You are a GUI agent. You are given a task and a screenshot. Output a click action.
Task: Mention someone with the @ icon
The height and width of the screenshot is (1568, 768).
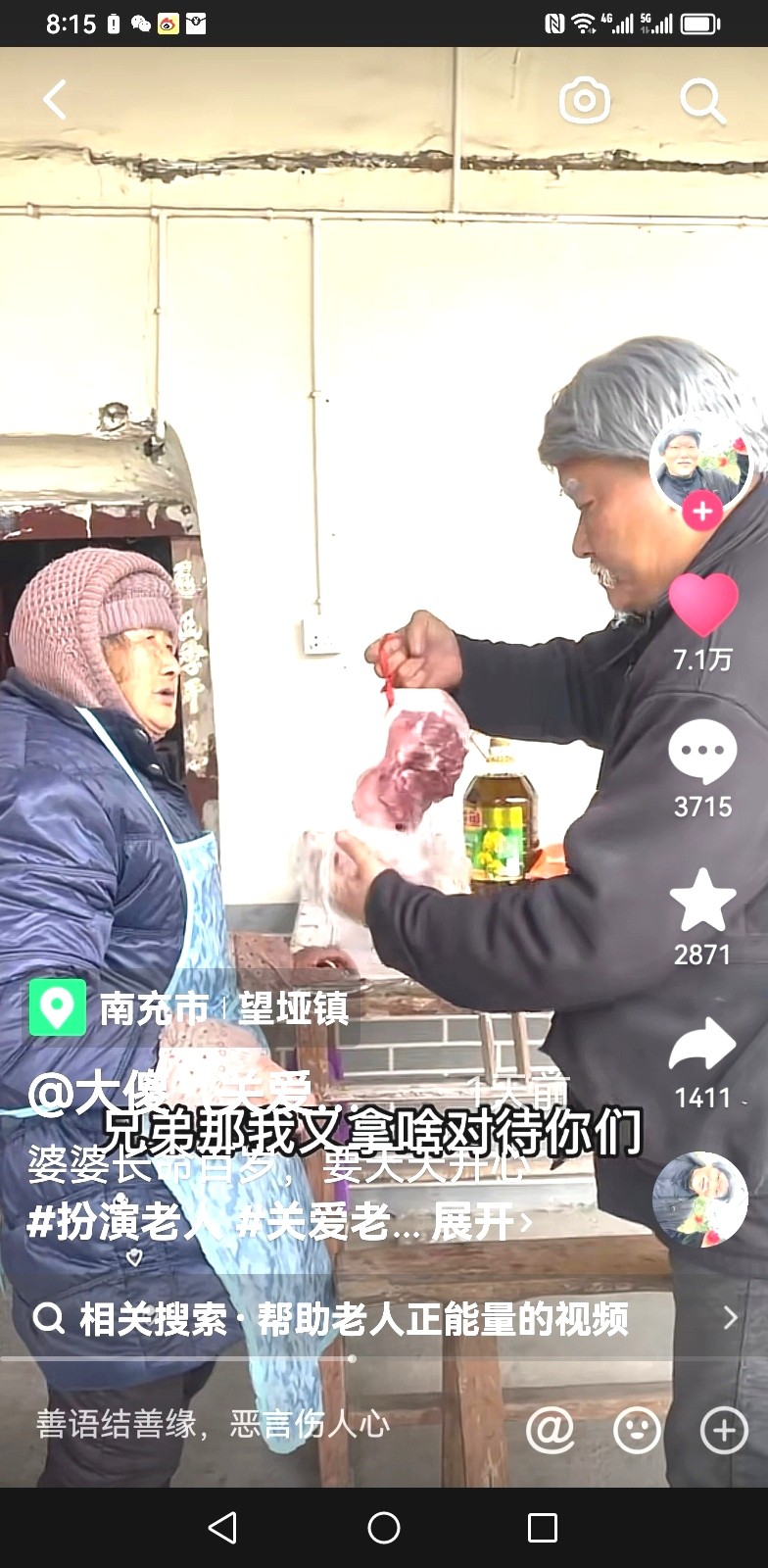coord(551,1431)
